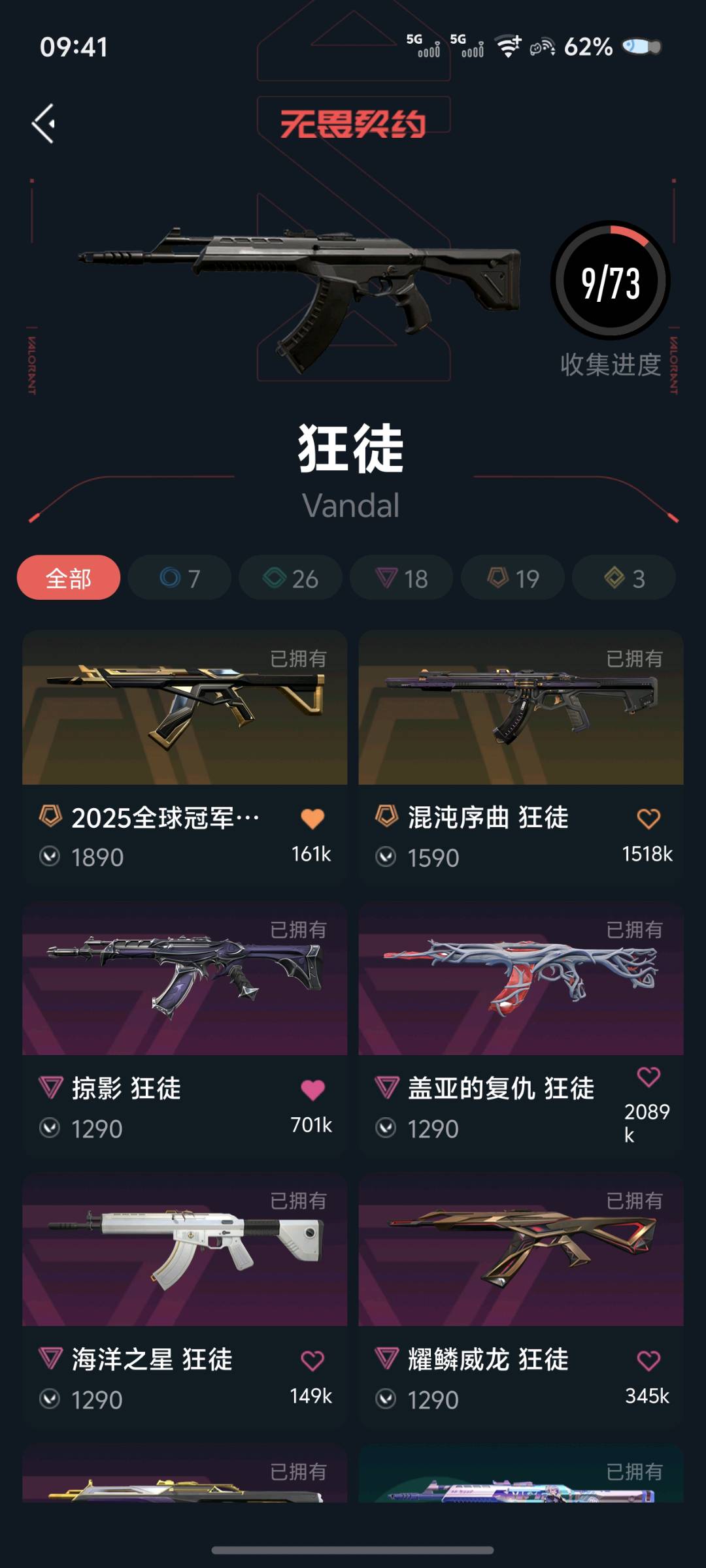The image size is (706, 1568).
Task: Open the 耀鳞威龙 狂徒 skin card
Action: coord(521,1300)
